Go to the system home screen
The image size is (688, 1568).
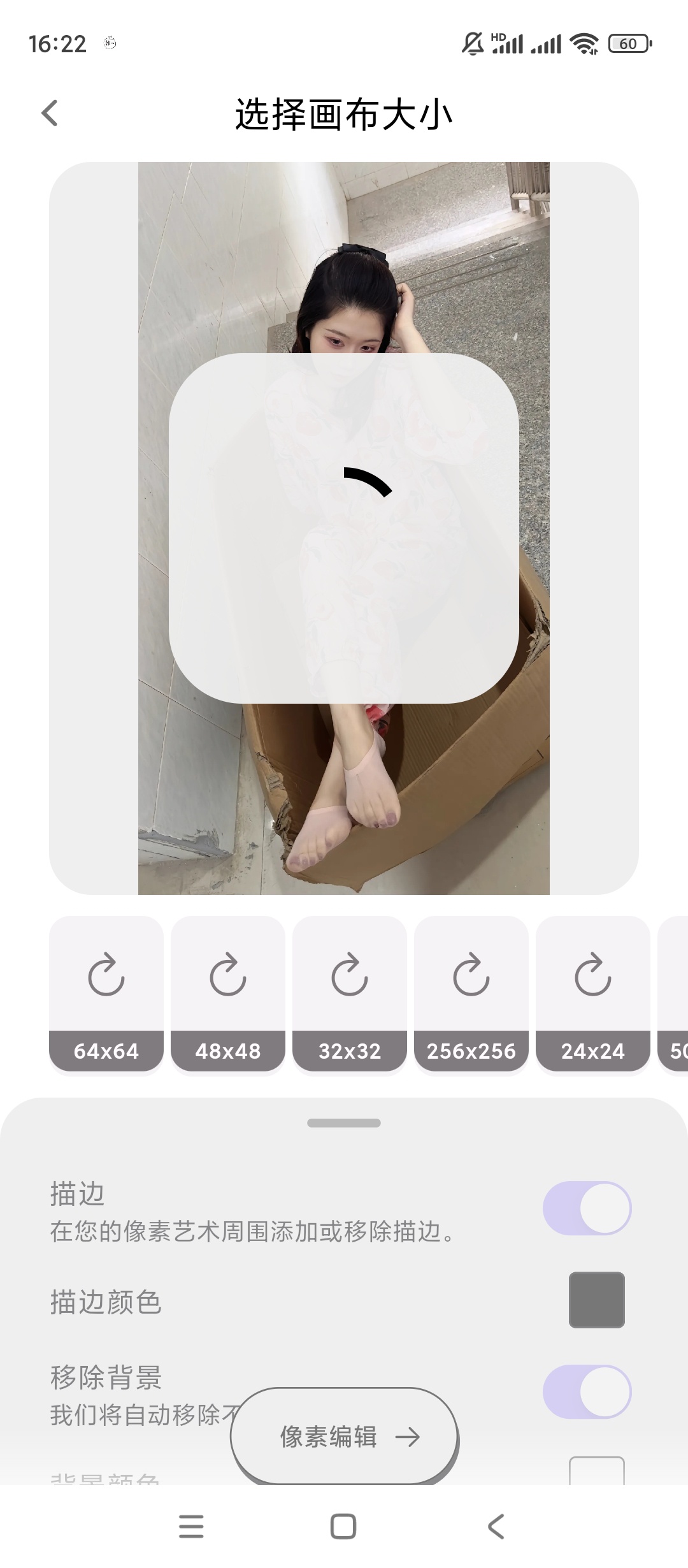click(x=343, y=1527)
